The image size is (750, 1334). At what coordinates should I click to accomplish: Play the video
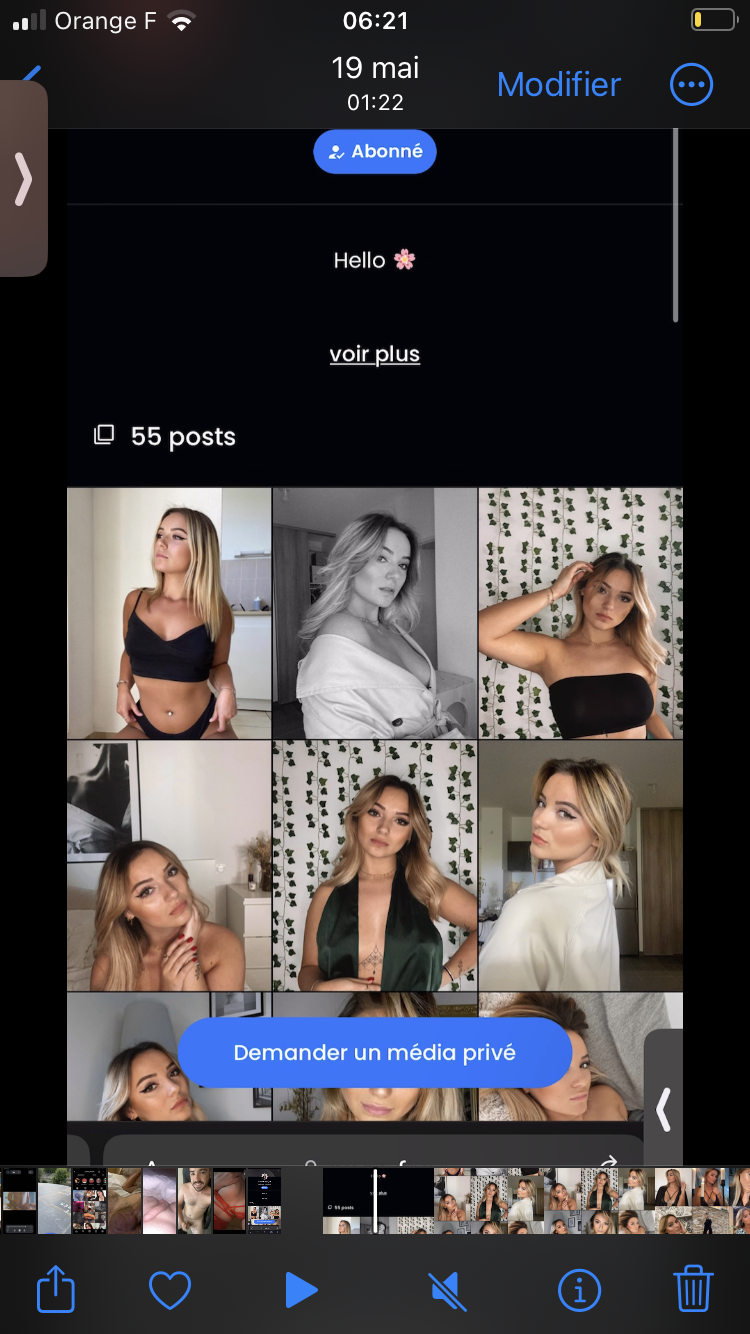pyautogui.click(x=300, y=1290)
